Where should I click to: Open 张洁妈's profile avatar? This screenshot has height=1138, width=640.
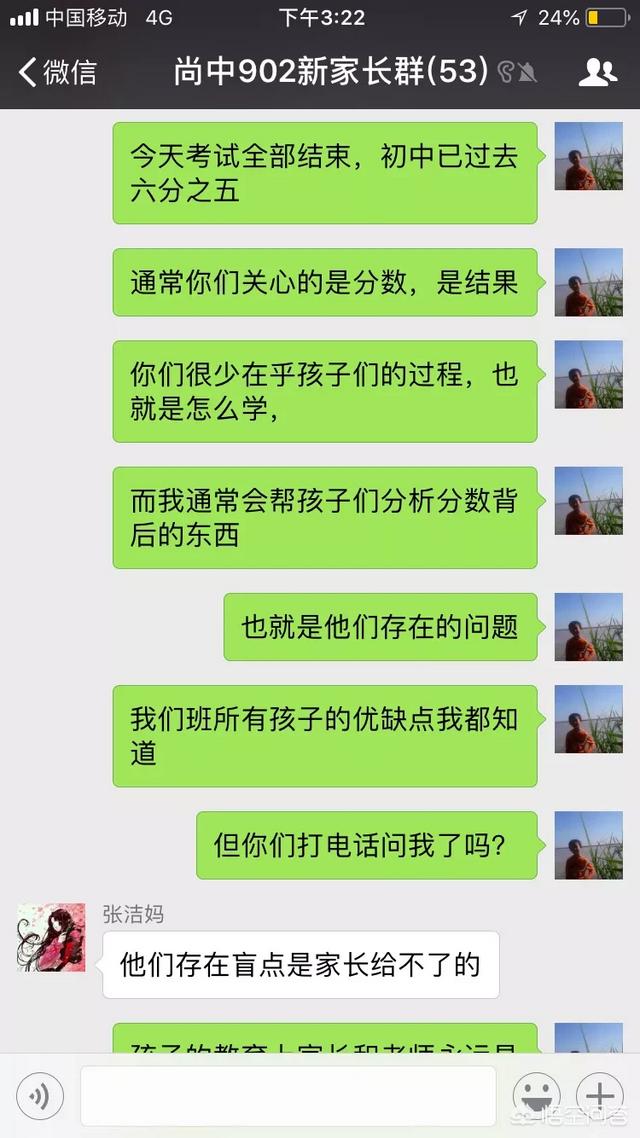(51, 937)
